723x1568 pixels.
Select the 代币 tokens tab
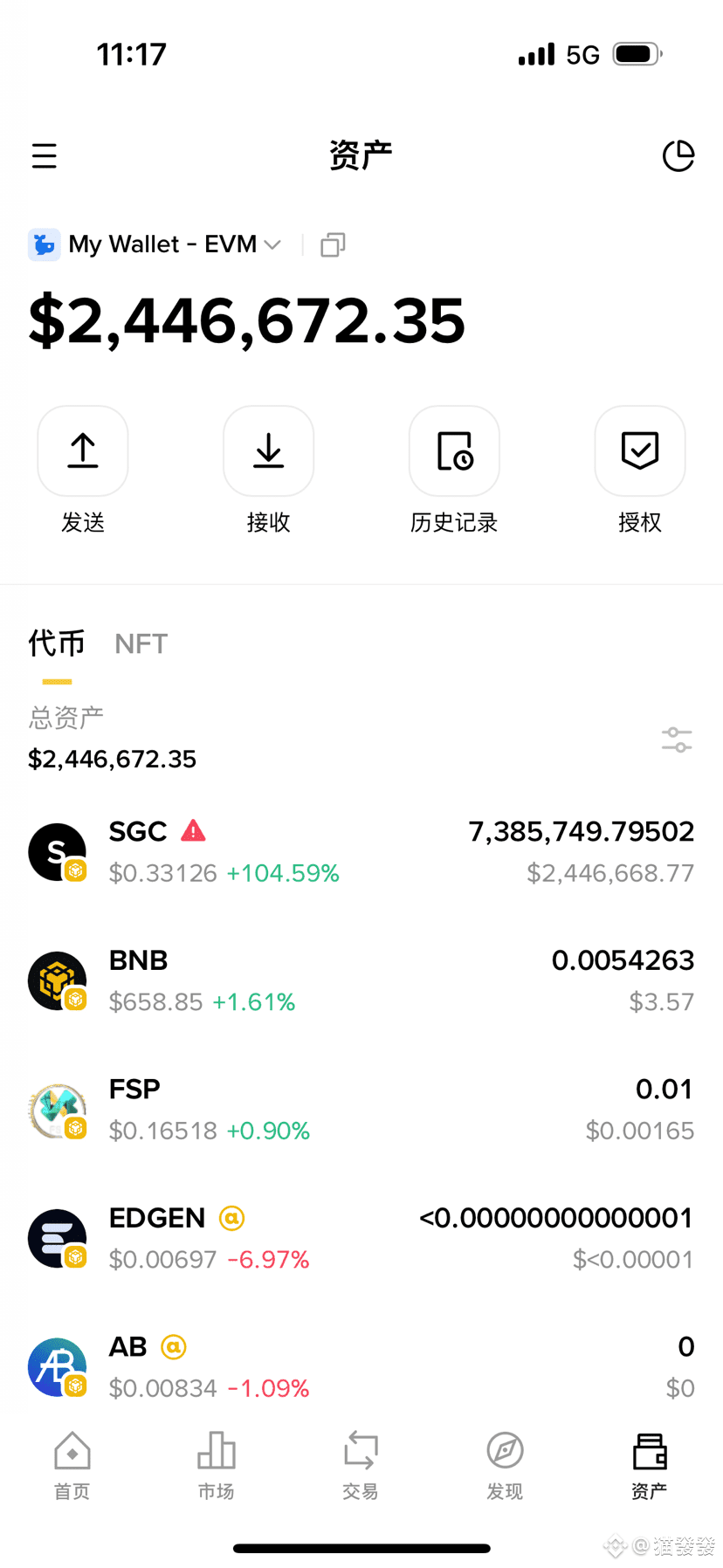click(57, 644)
